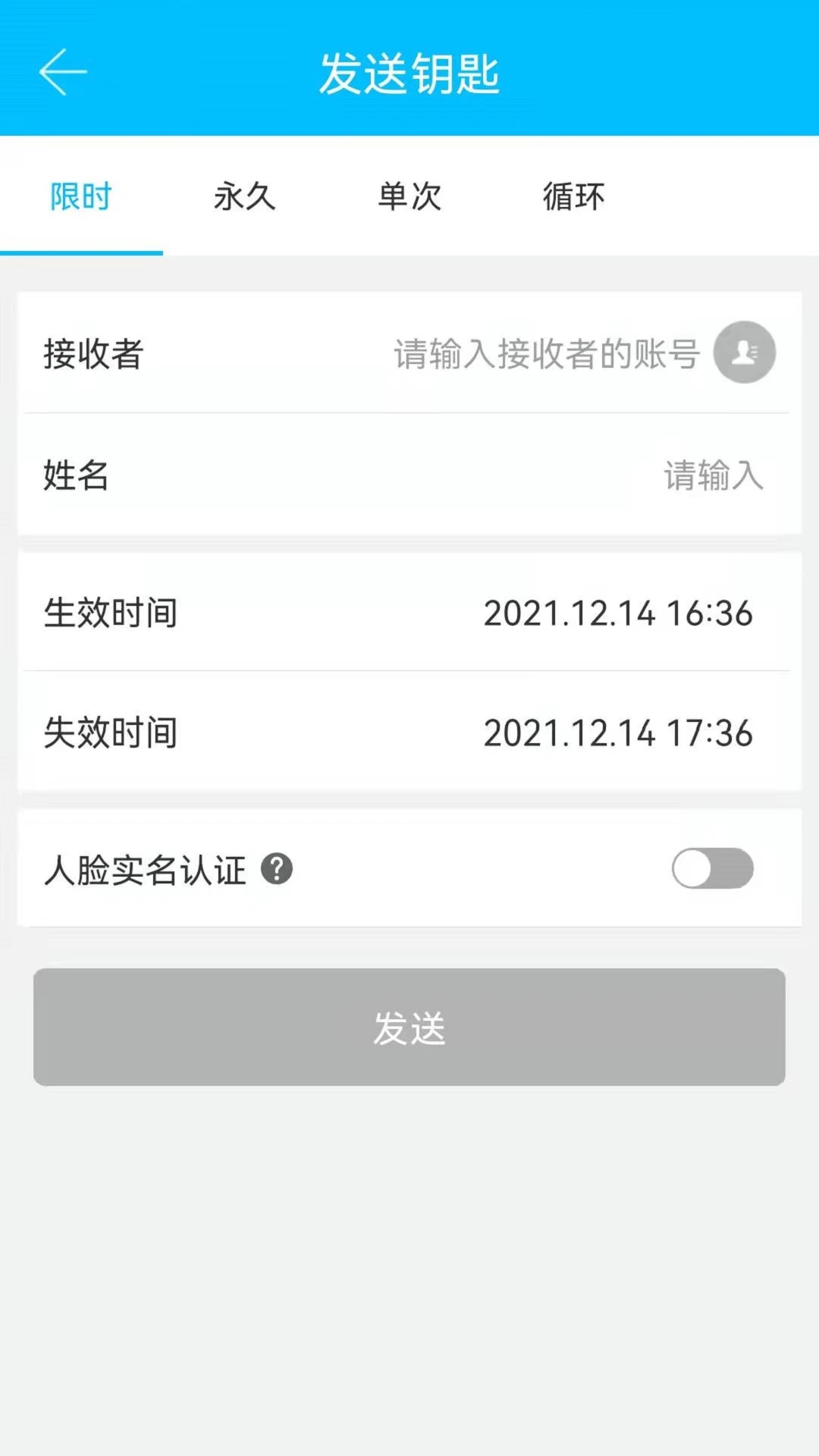Tap the 2021.12.14 16:36 start time value
This screenshot has height=1456, width=819.
[618, 614]
